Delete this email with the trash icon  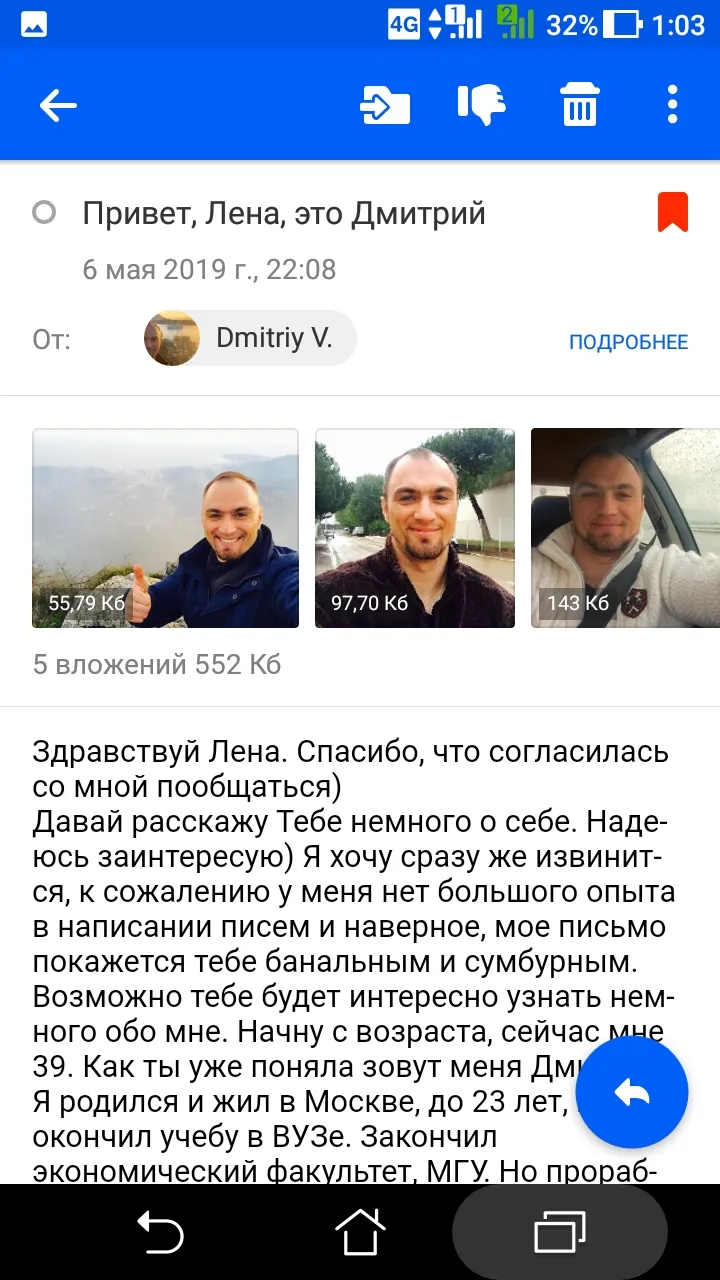(579, 105)
